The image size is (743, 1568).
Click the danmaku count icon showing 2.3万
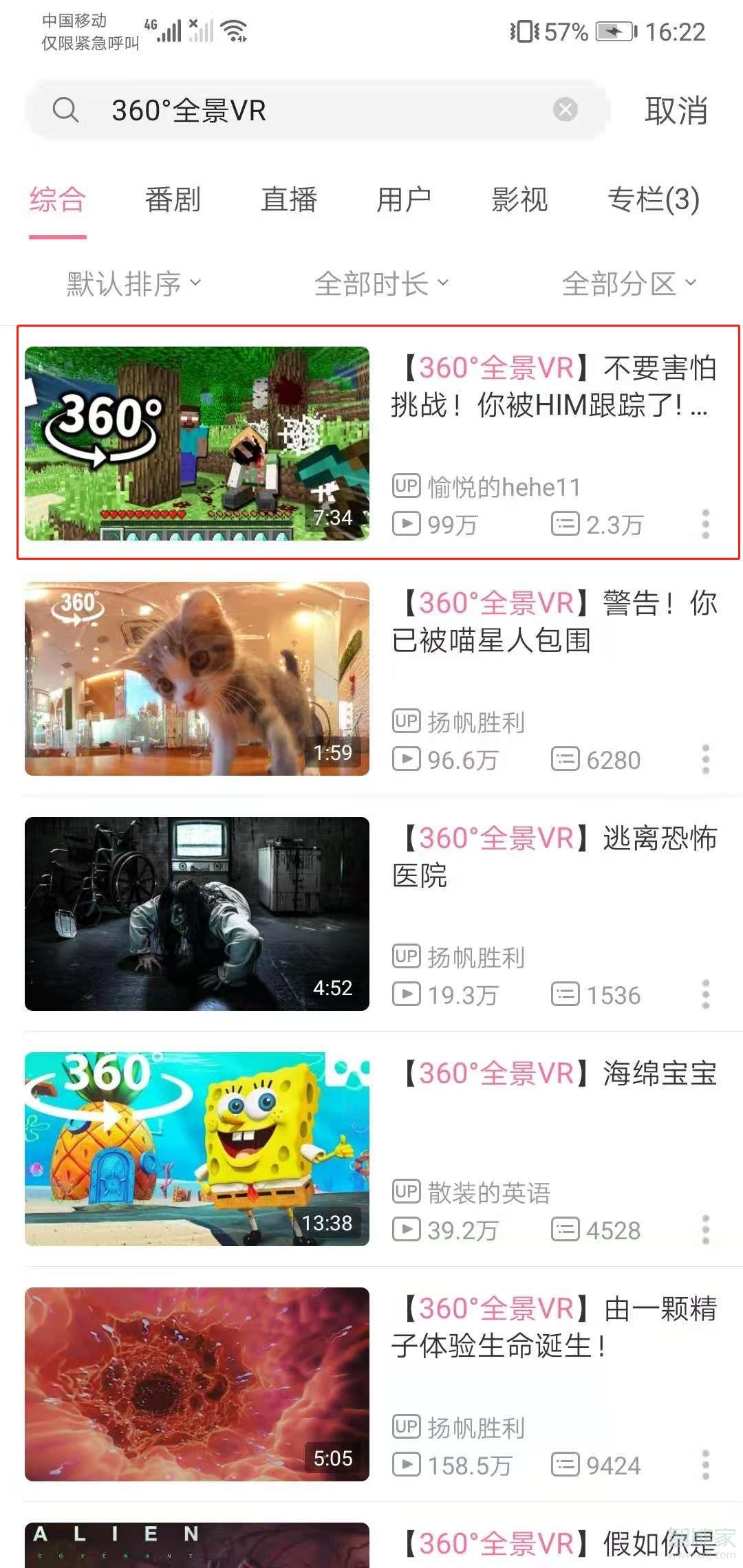(x=566, y=524)
